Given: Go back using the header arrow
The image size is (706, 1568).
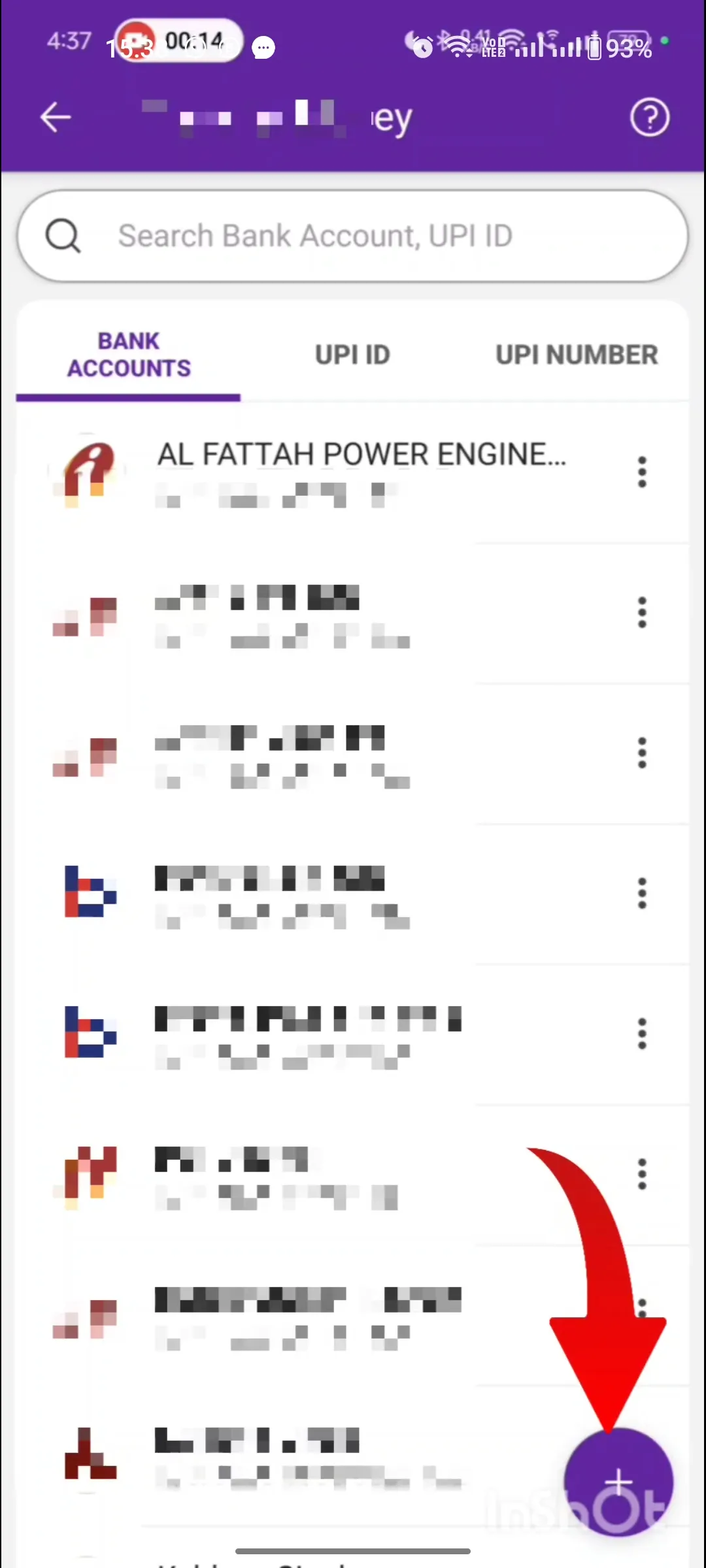Looking at the screenshot, I should tap(56, 118).
